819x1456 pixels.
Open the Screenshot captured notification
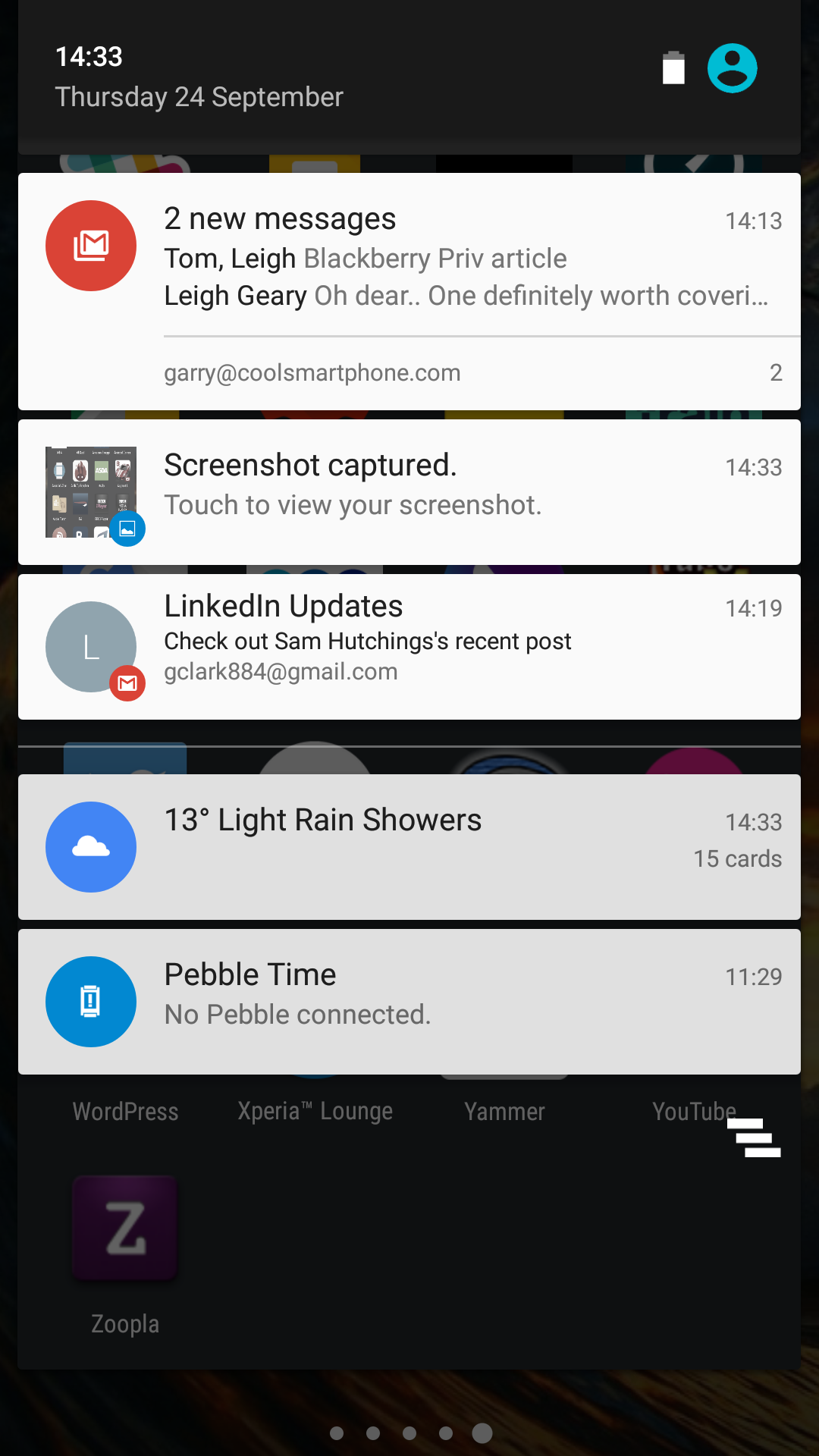(x=409, y=491)
